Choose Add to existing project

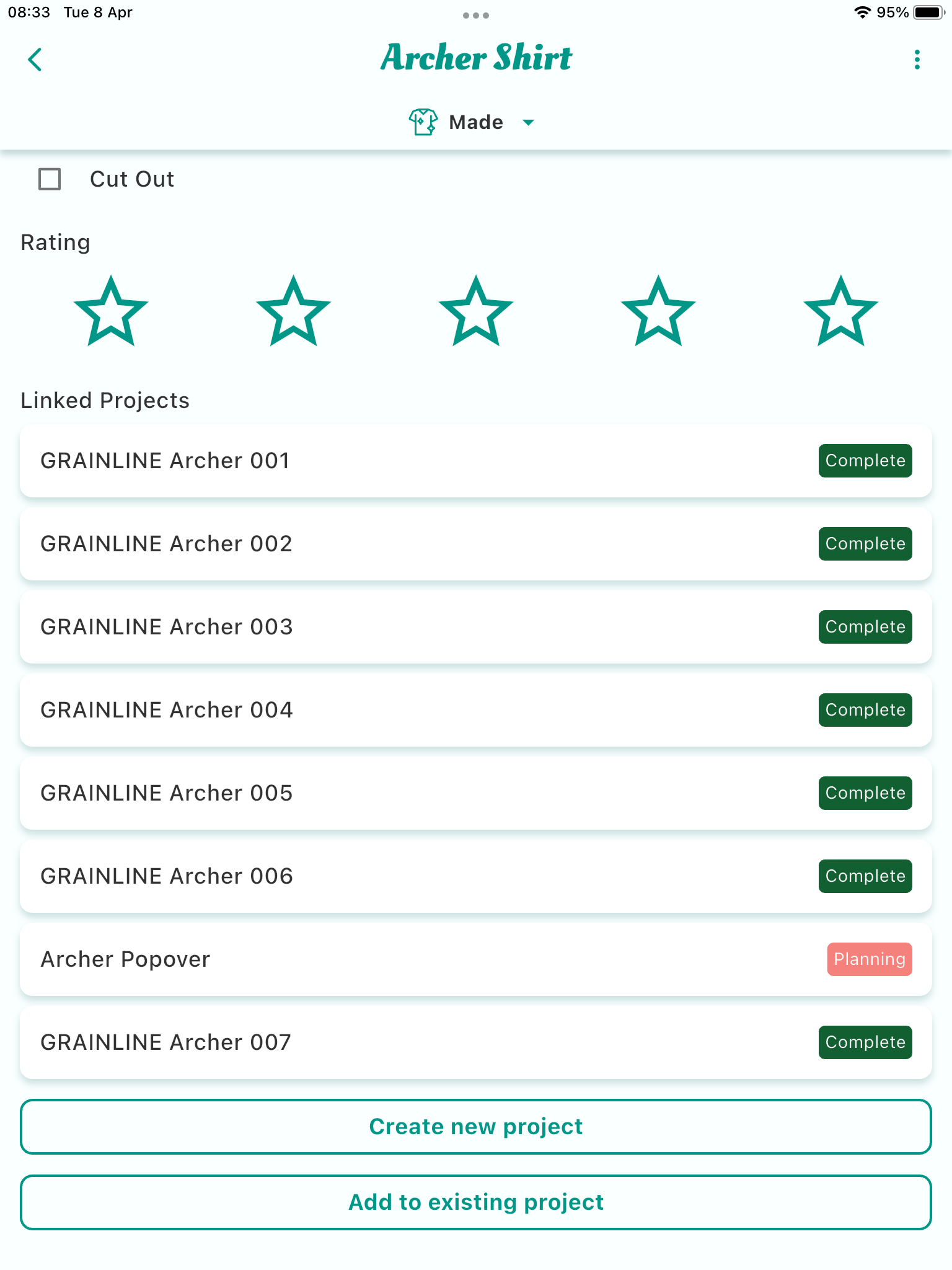475,1202
